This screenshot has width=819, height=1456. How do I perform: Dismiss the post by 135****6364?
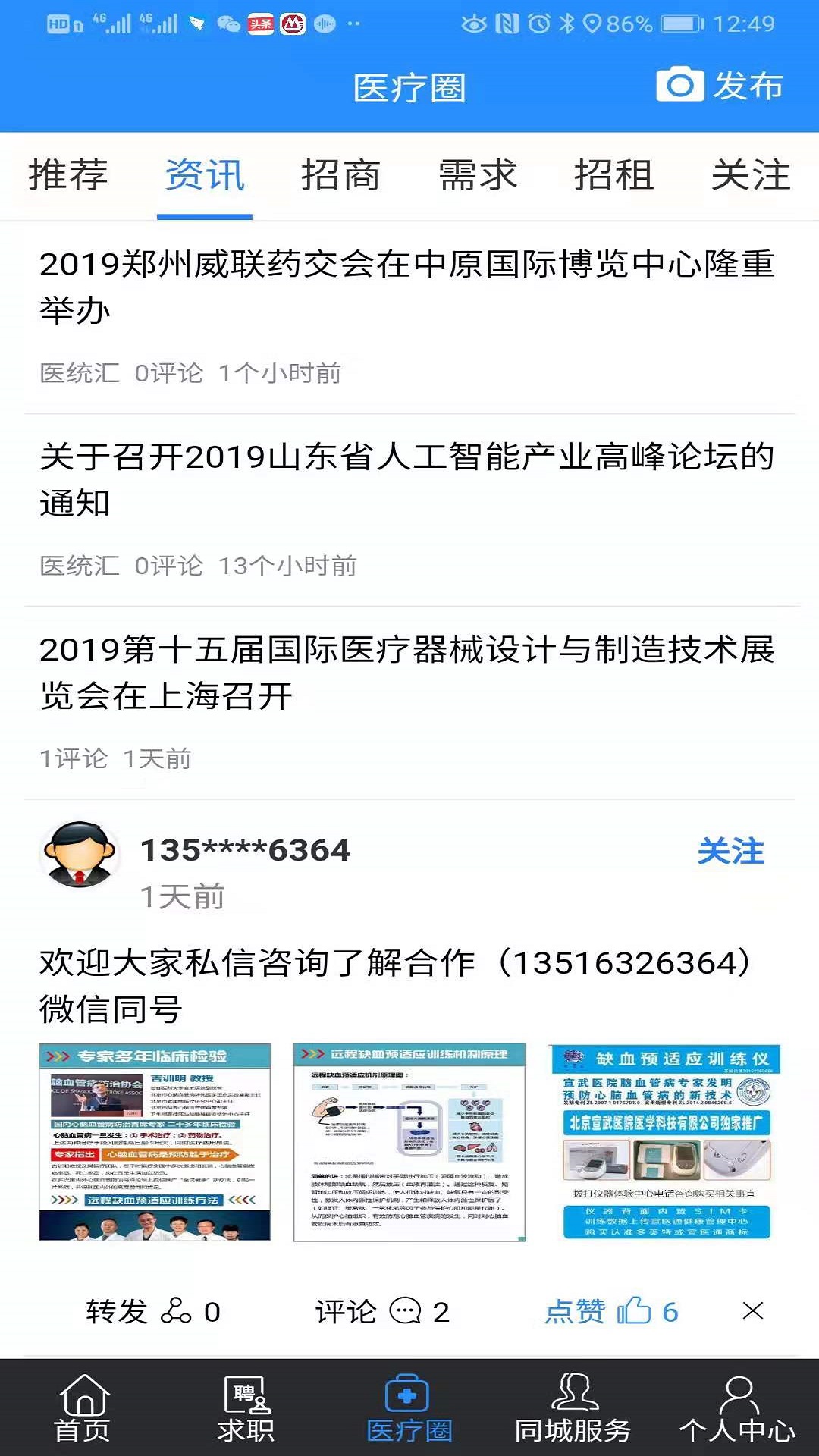click(753, 1310)
